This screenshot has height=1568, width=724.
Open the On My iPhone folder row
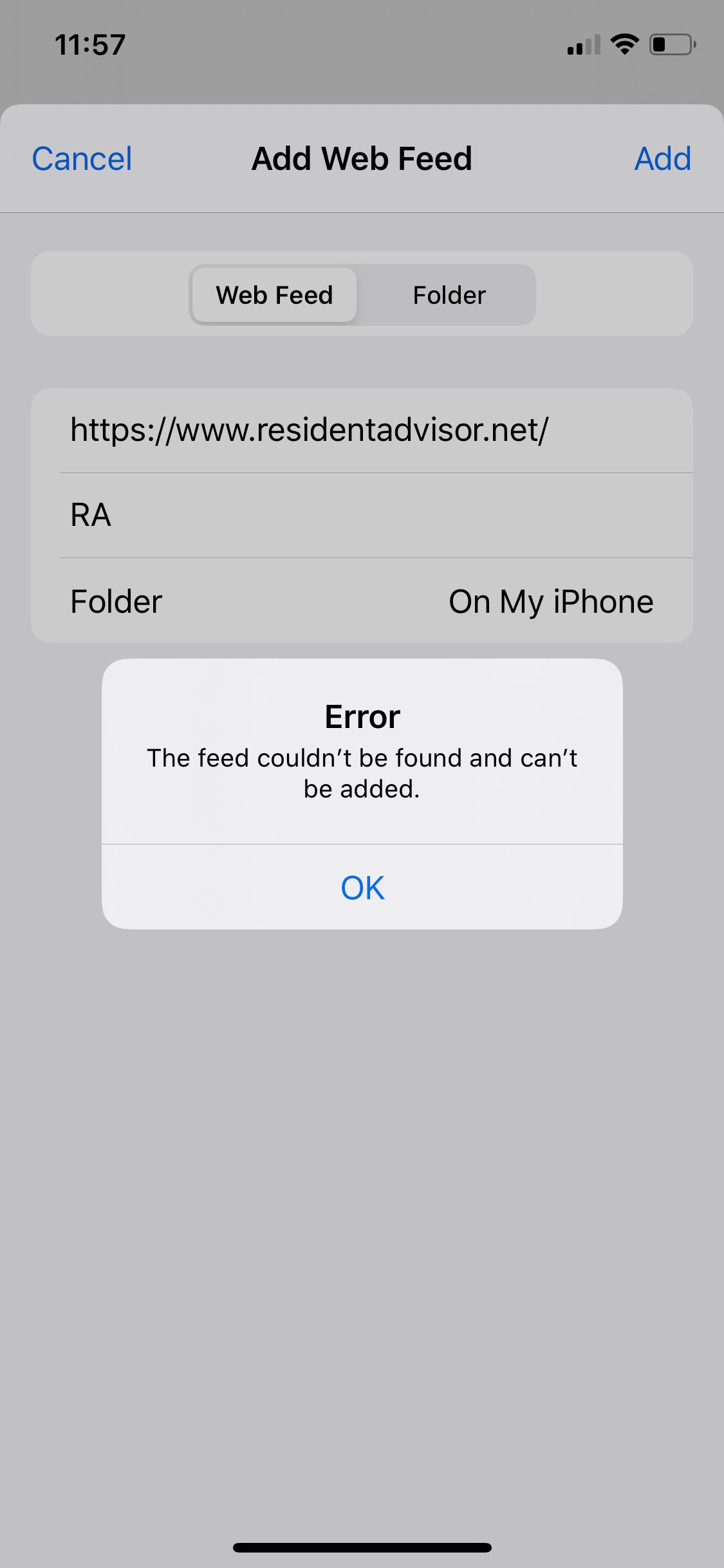(362, 601)
